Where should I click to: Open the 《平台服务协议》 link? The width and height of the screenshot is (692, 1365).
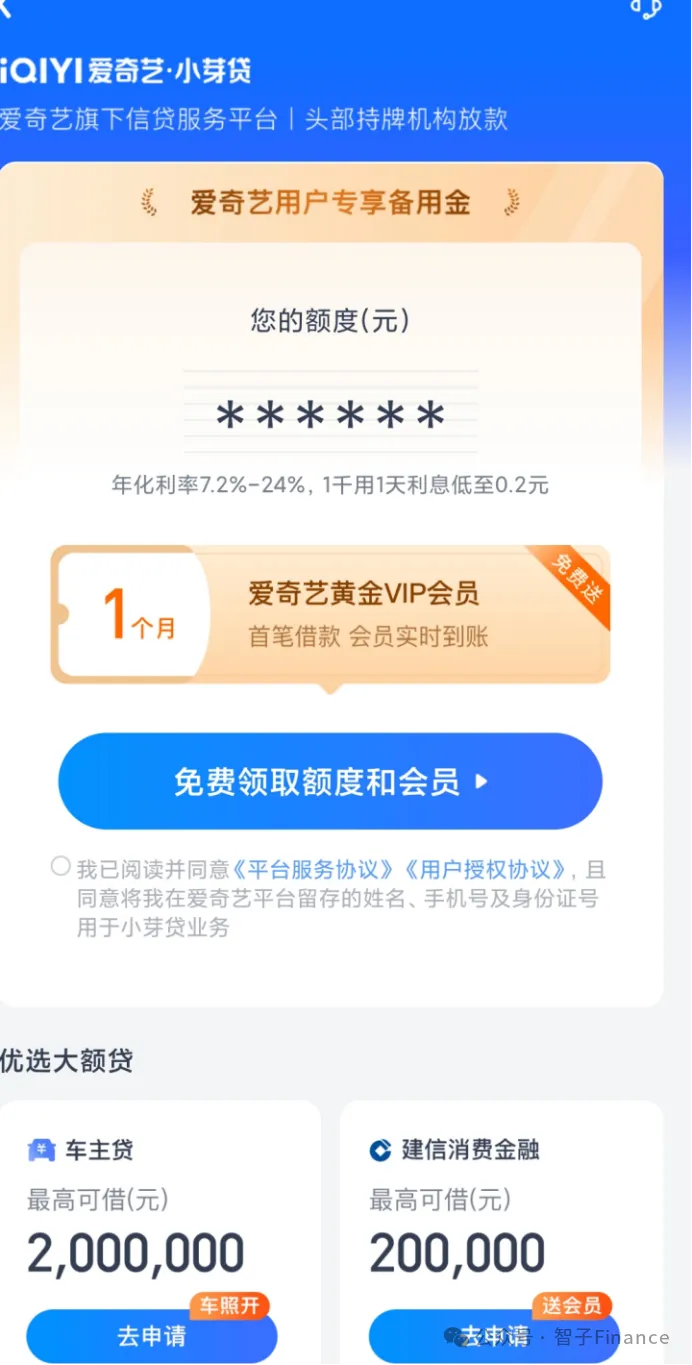tap(315, 869)
